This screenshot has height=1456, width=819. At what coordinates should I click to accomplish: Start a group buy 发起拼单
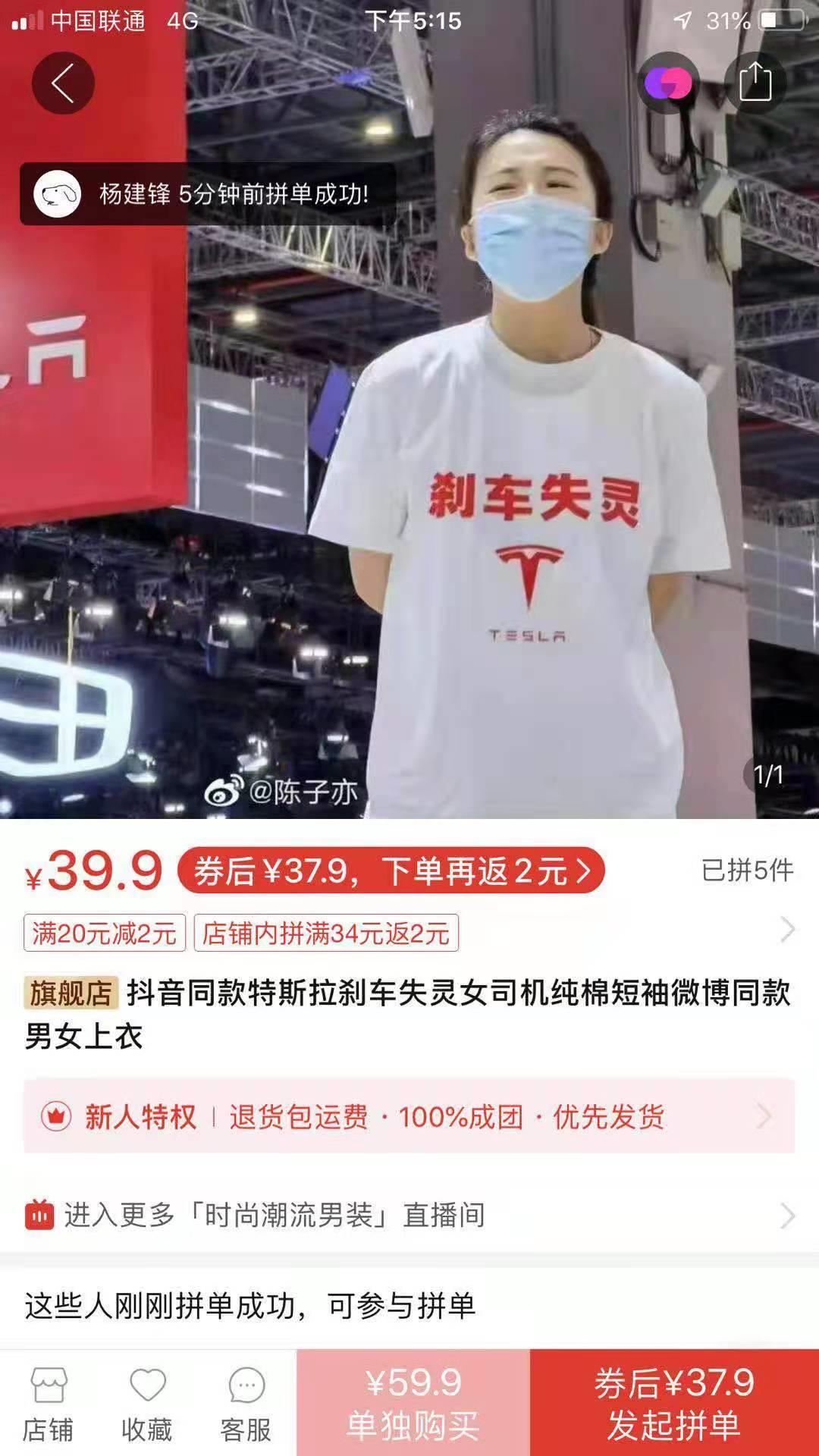tap(674, 1403)
